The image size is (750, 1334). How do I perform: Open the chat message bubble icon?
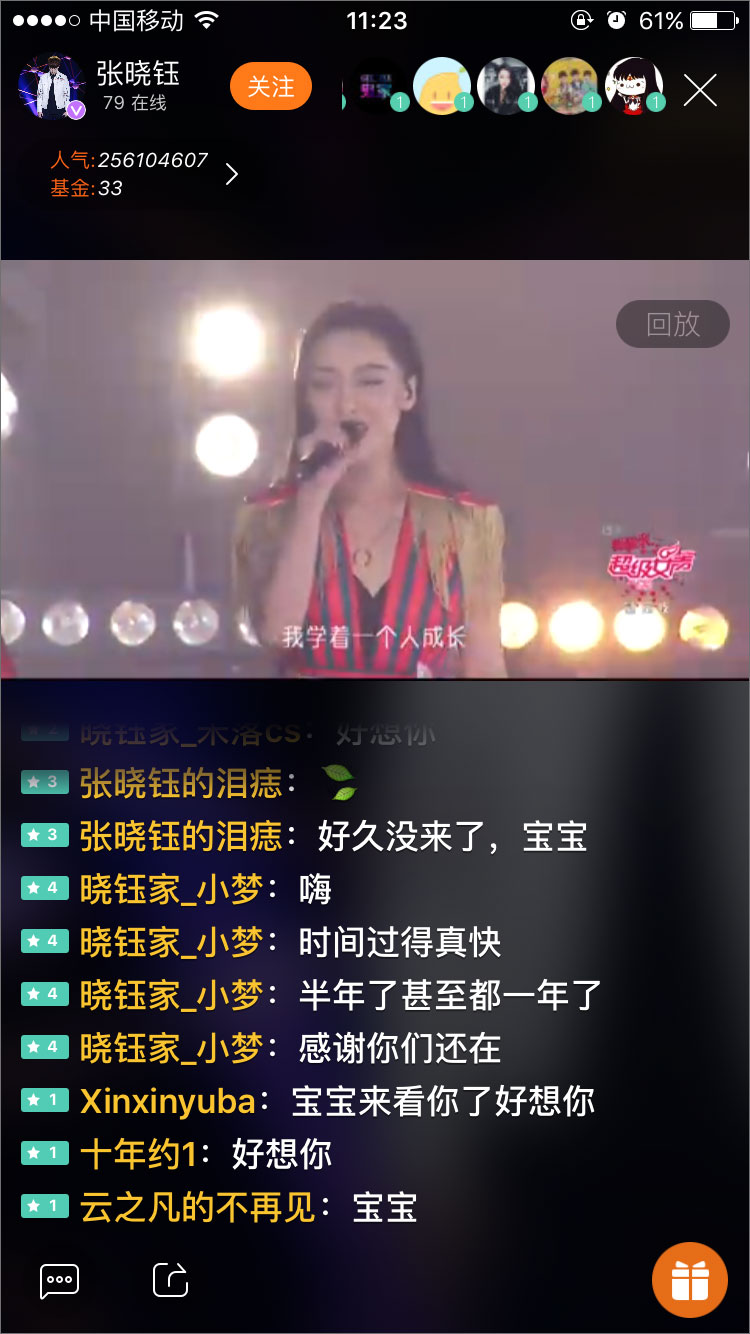tap(59, 1280)
